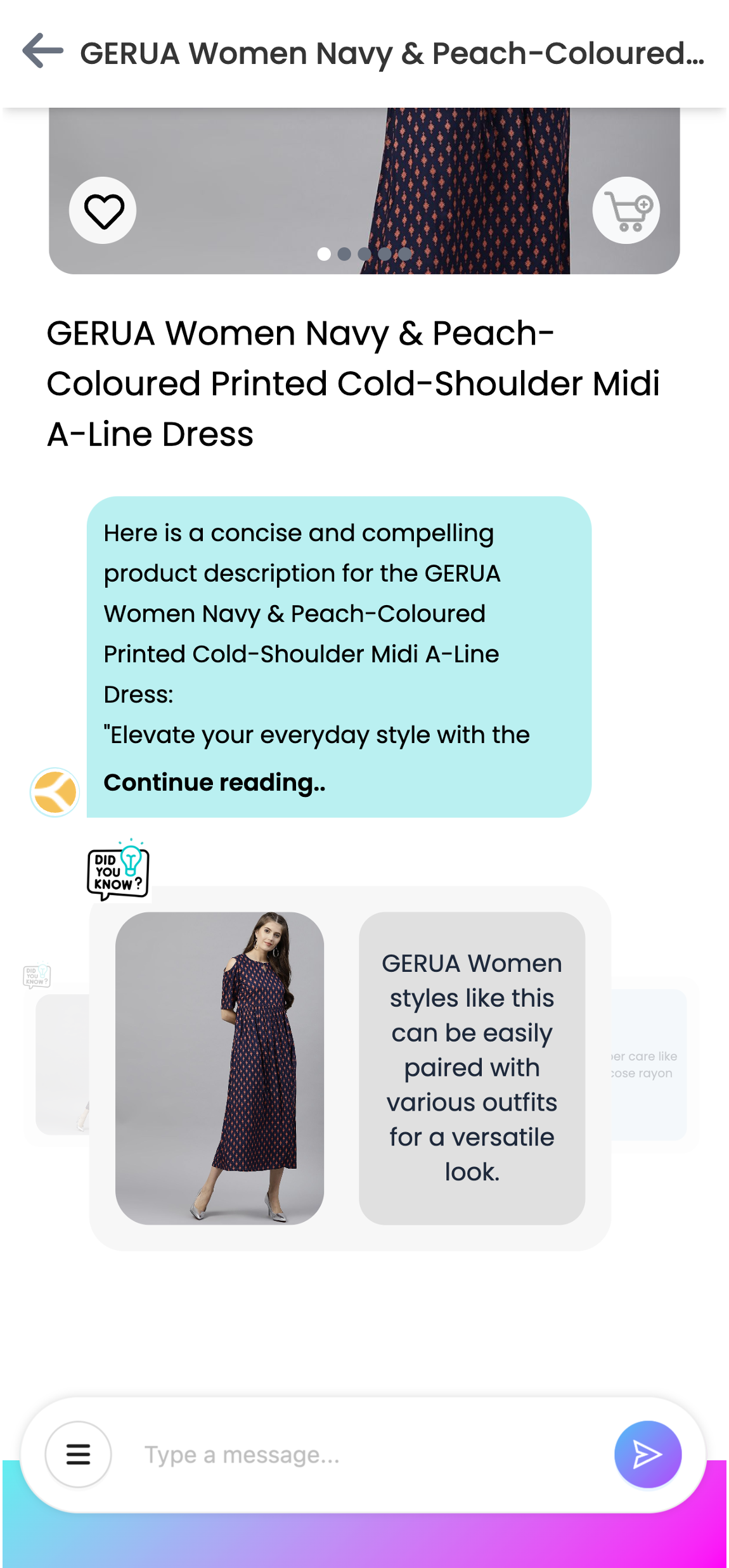Jump to the second product image dot
This screenshot has width=729, height=1568.
pos(344,254)
